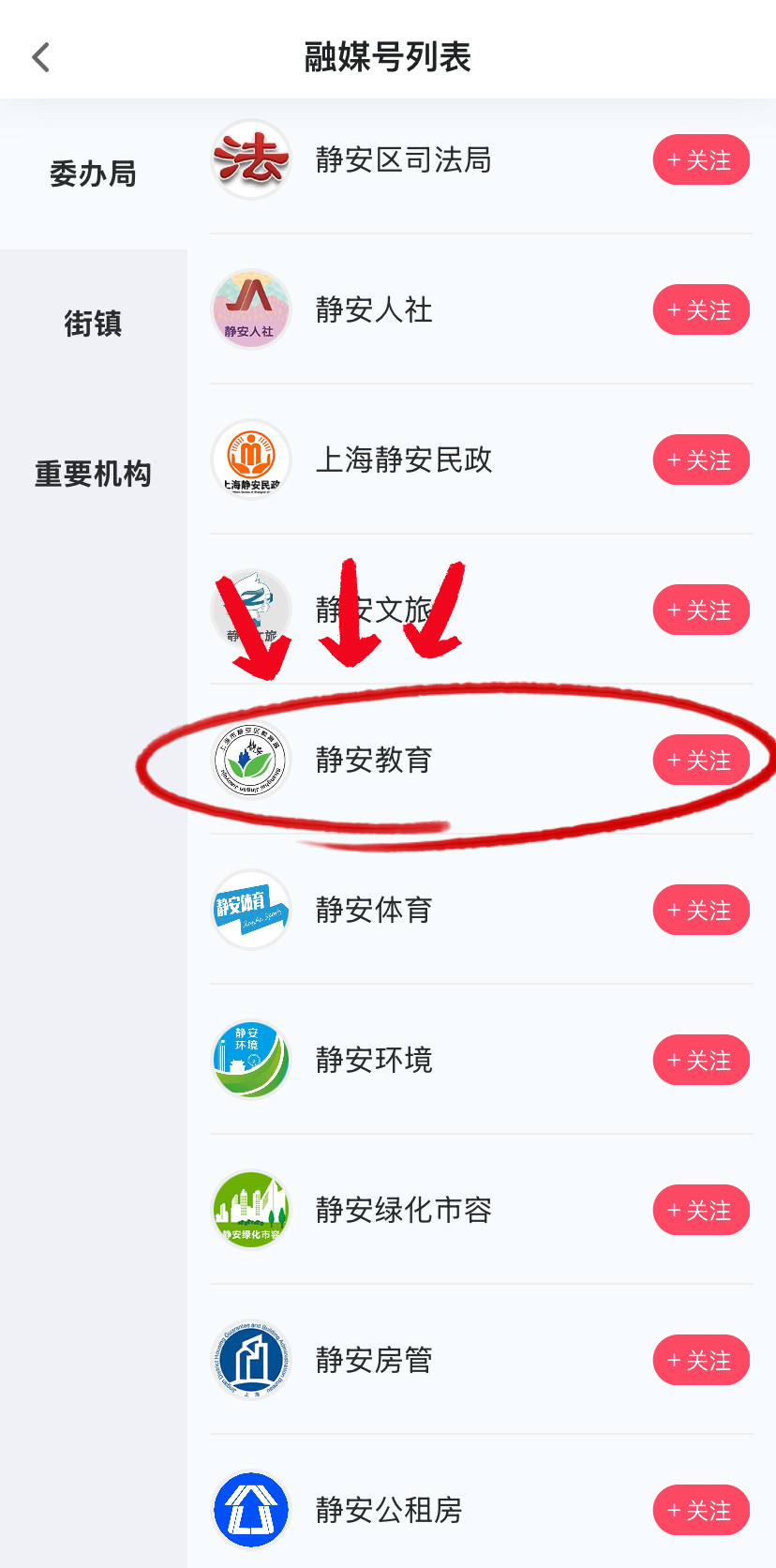Image resolution: width=776 pixels, height=1568 pixels.
Task: View 静安环境 account details
Action: 373,1060
